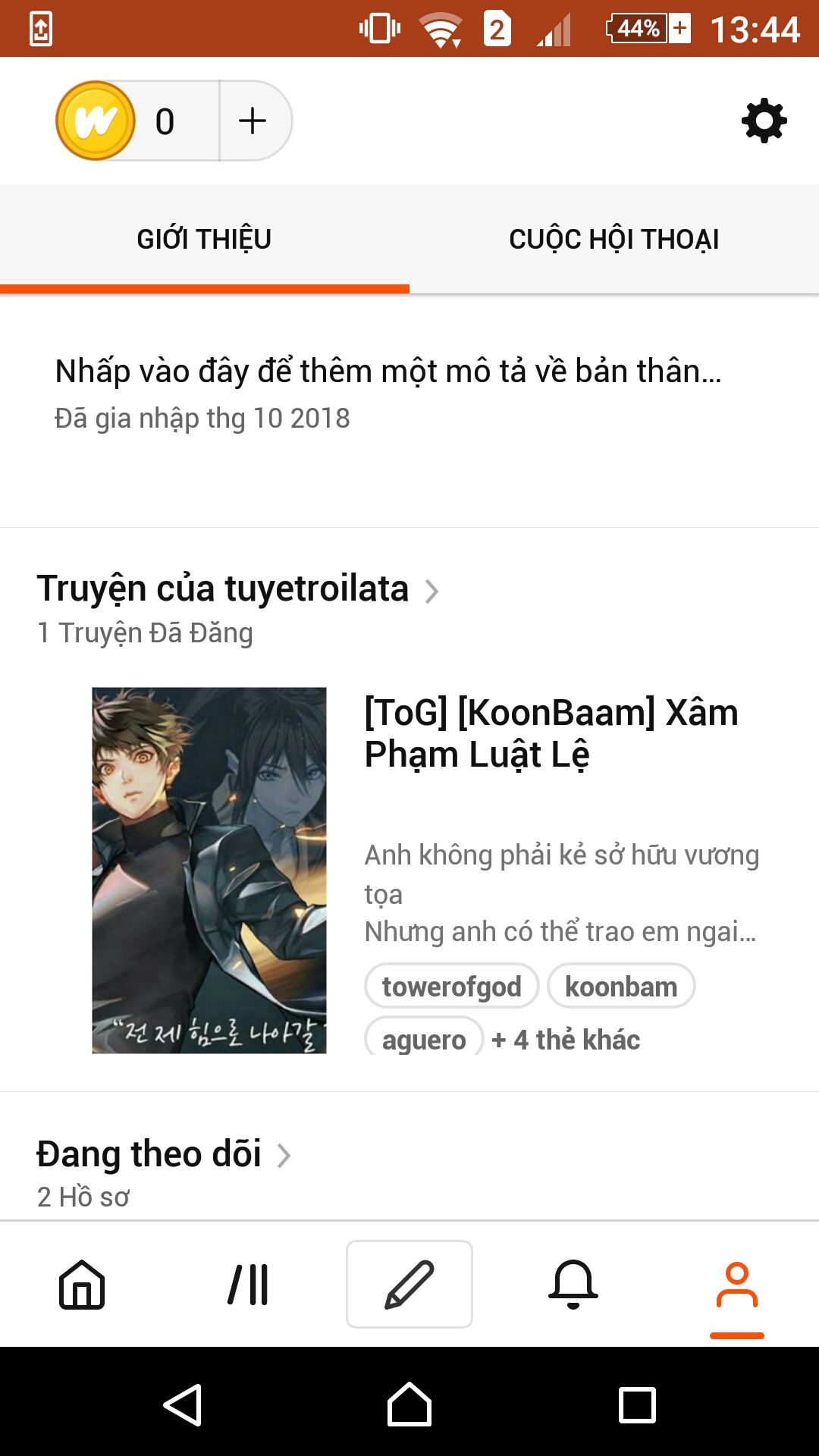The height and width of the screenshot is (1456, 819).
Task: Tap the towerofgod tag
Action: click(x=451, y=987)
